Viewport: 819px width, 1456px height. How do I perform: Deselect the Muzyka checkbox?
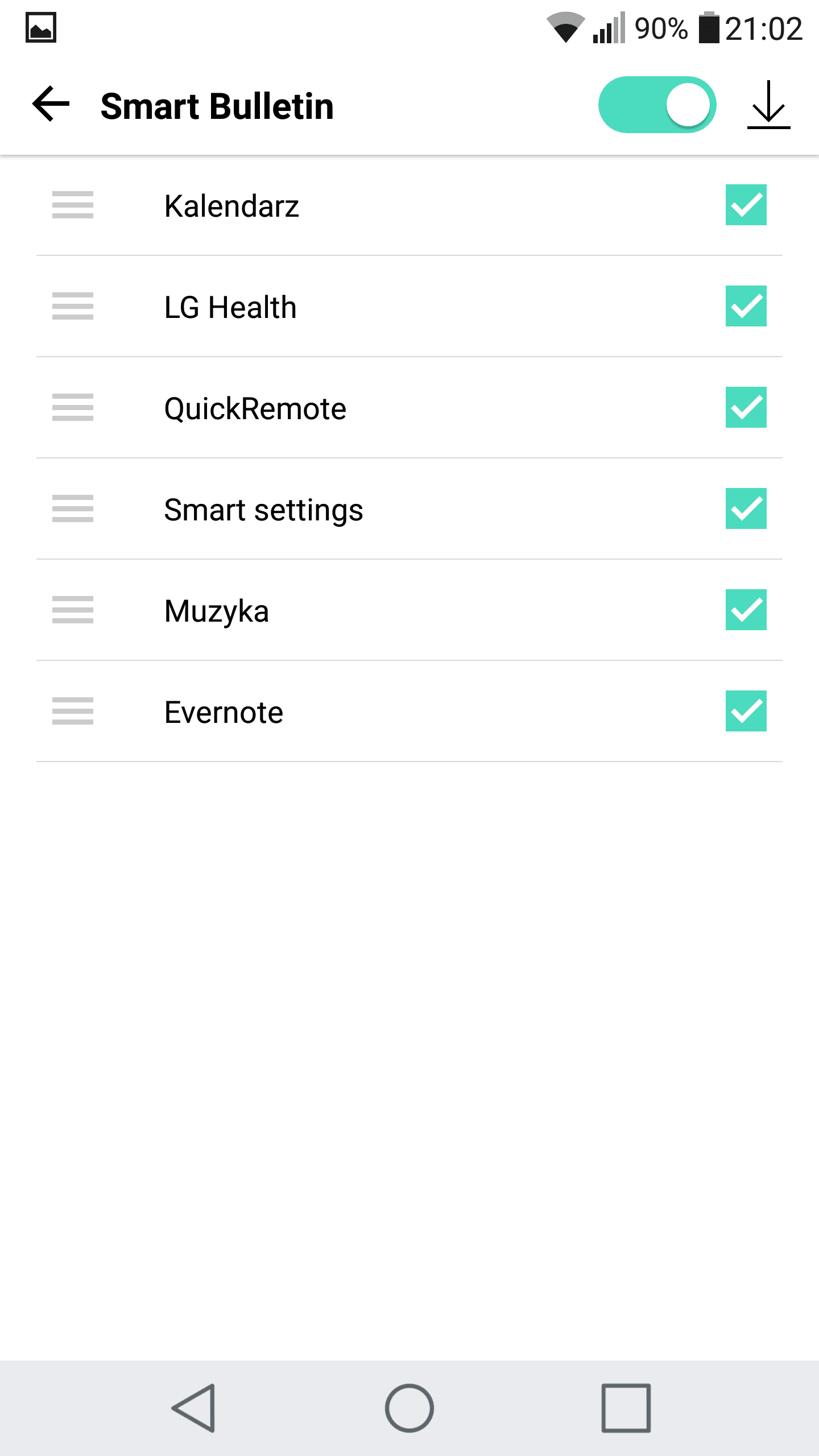tap(746, 610)
